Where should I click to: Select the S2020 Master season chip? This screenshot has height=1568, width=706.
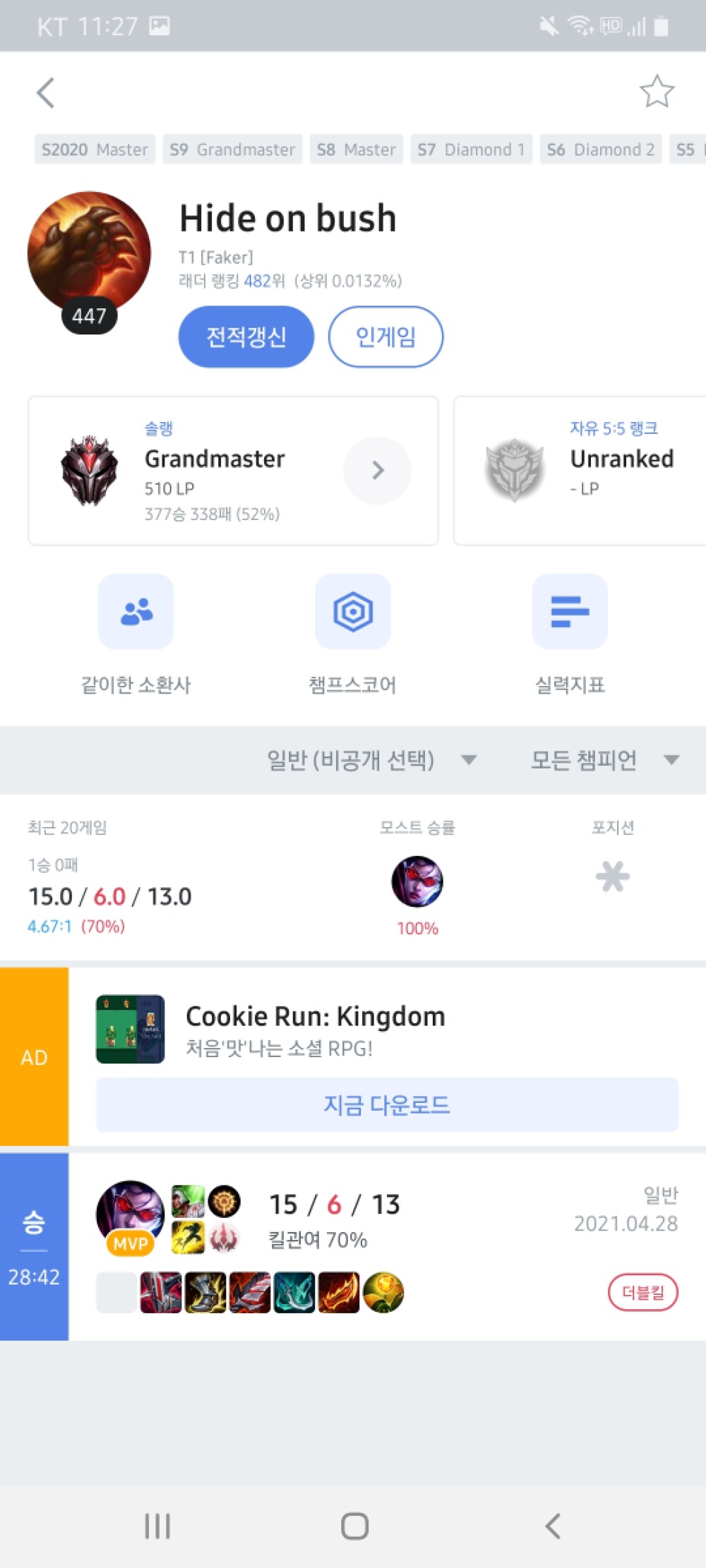pos(95,150)
